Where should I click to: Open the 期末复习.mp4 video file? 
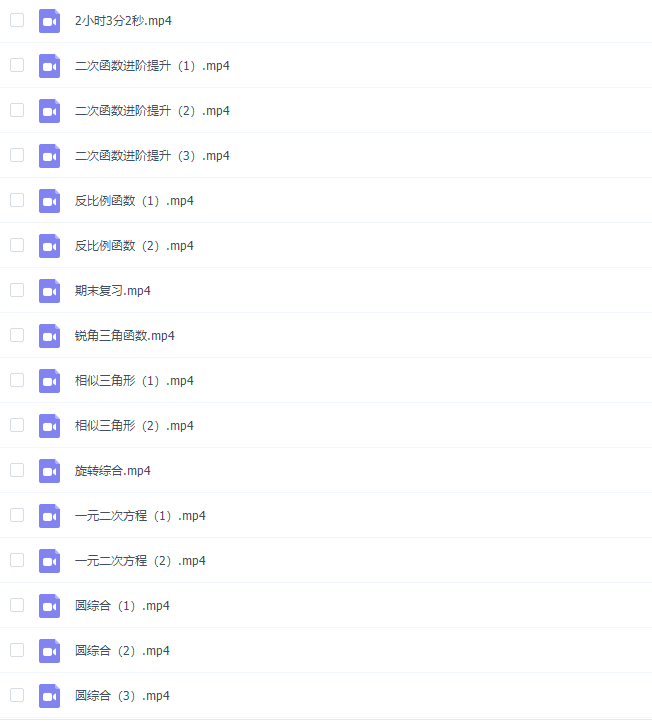[112, 290]
